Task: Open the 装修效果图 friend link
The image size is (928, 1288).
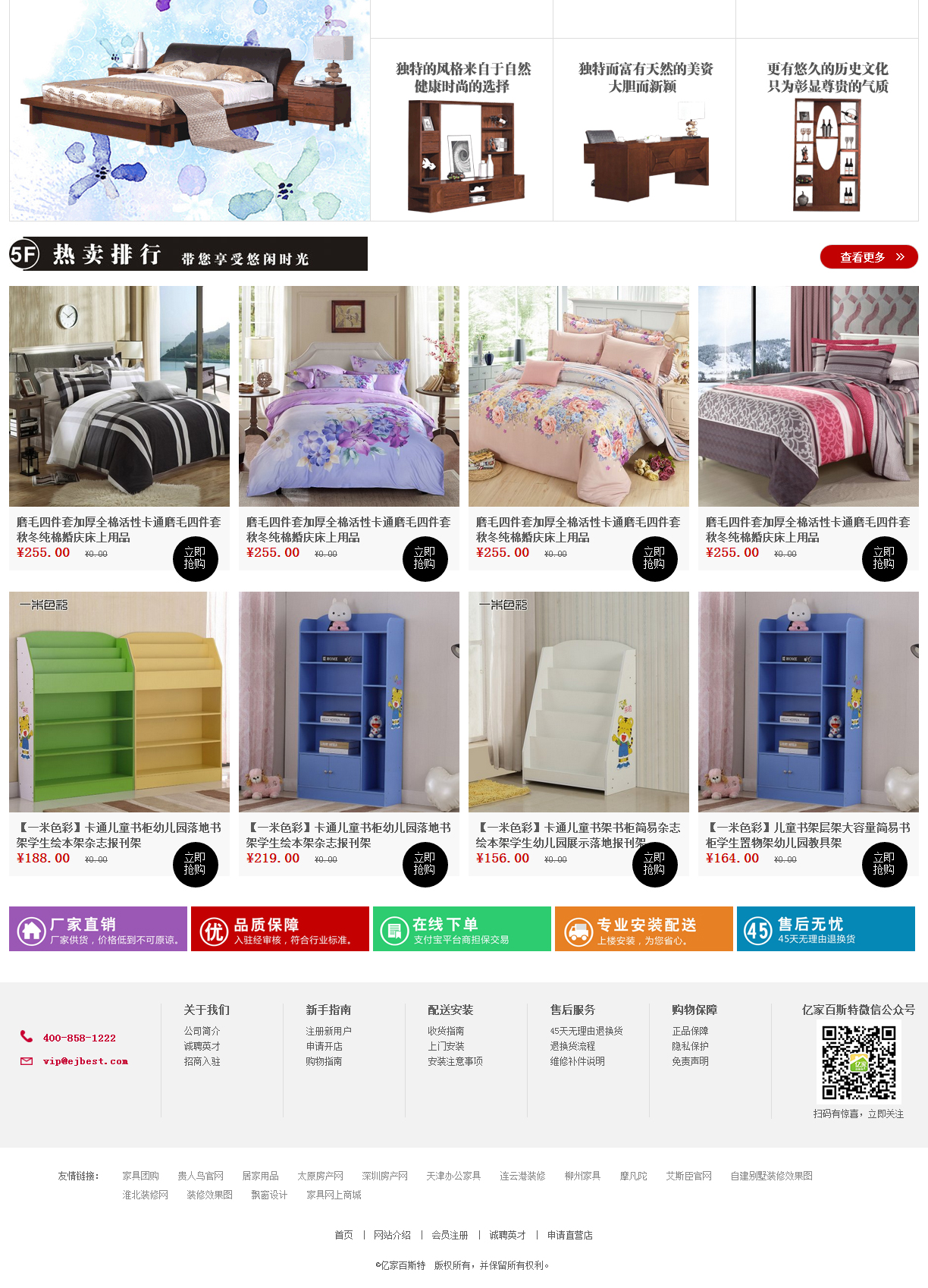Action: click(x=209, y=1195)
